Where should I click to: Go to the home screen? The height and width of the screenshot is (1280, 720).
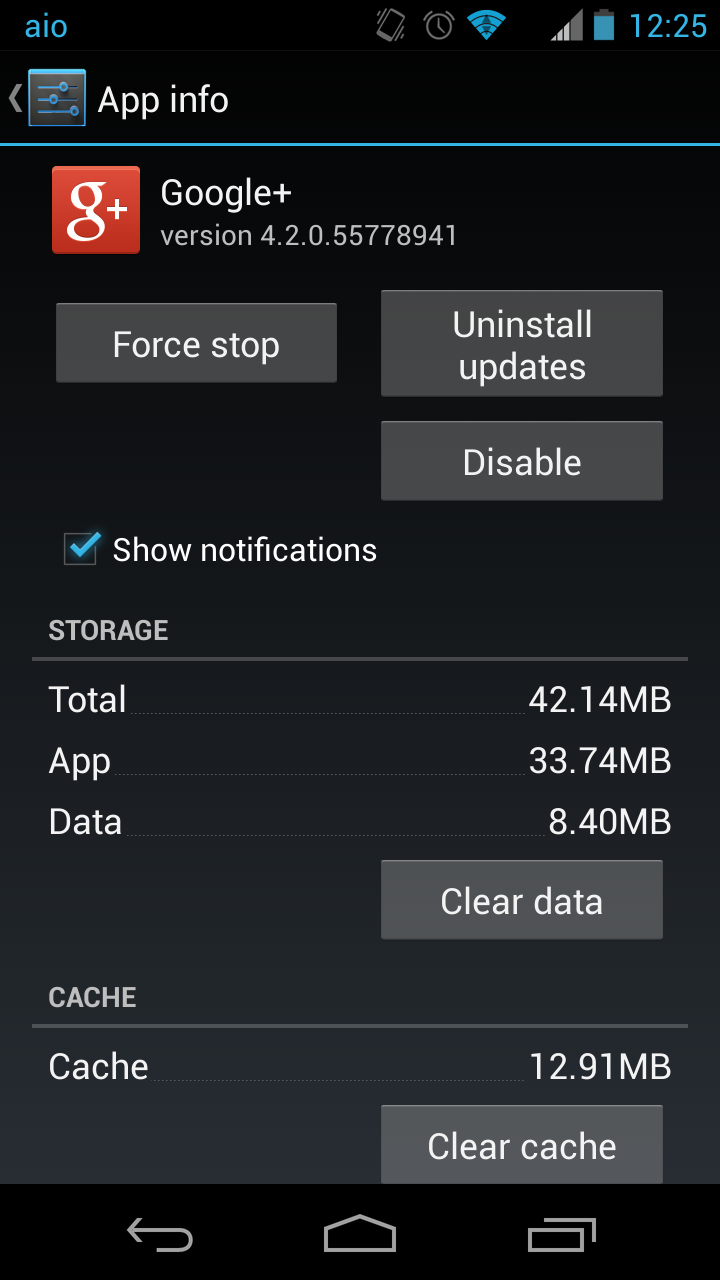pos(360,1234)
